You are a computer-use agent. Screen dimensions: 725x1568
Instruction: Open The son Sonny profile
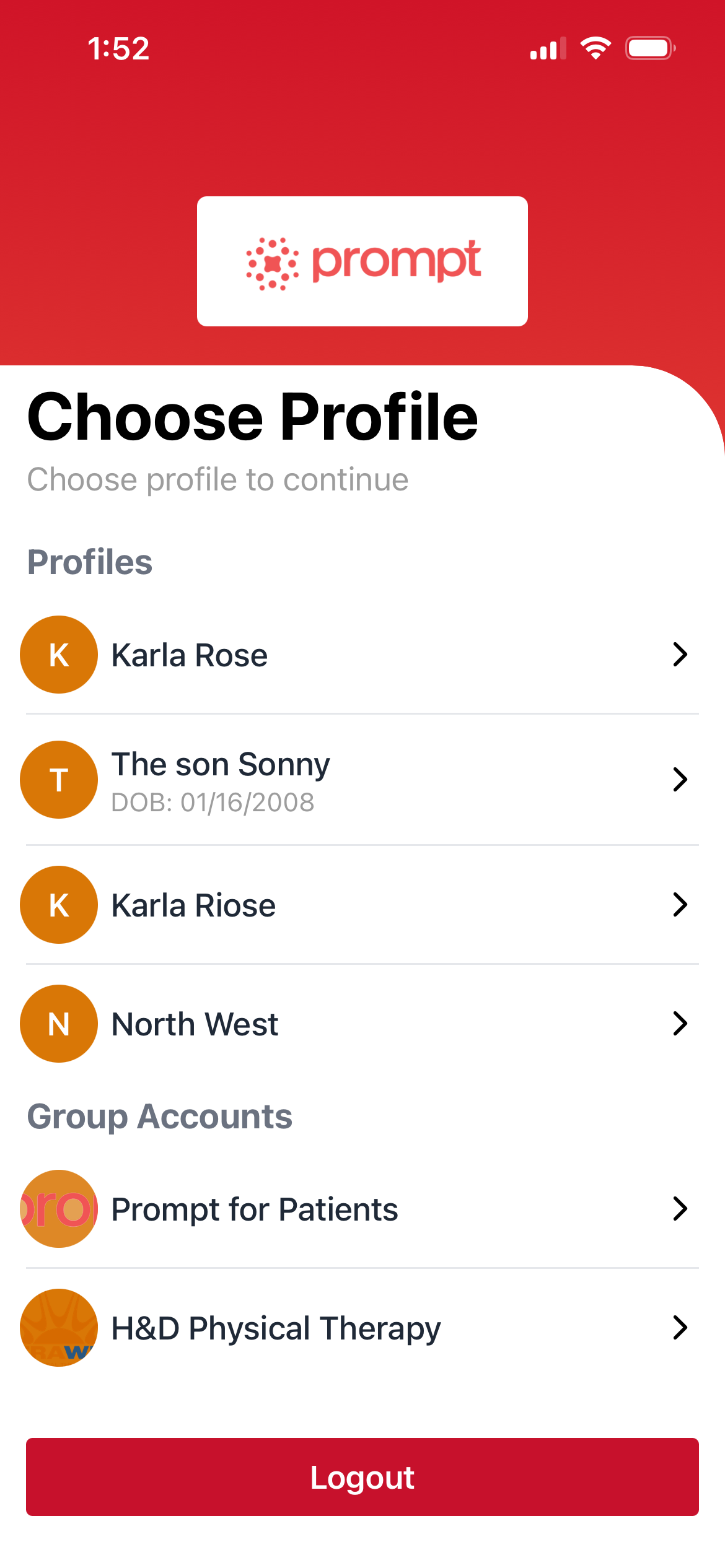click(362, 780)
